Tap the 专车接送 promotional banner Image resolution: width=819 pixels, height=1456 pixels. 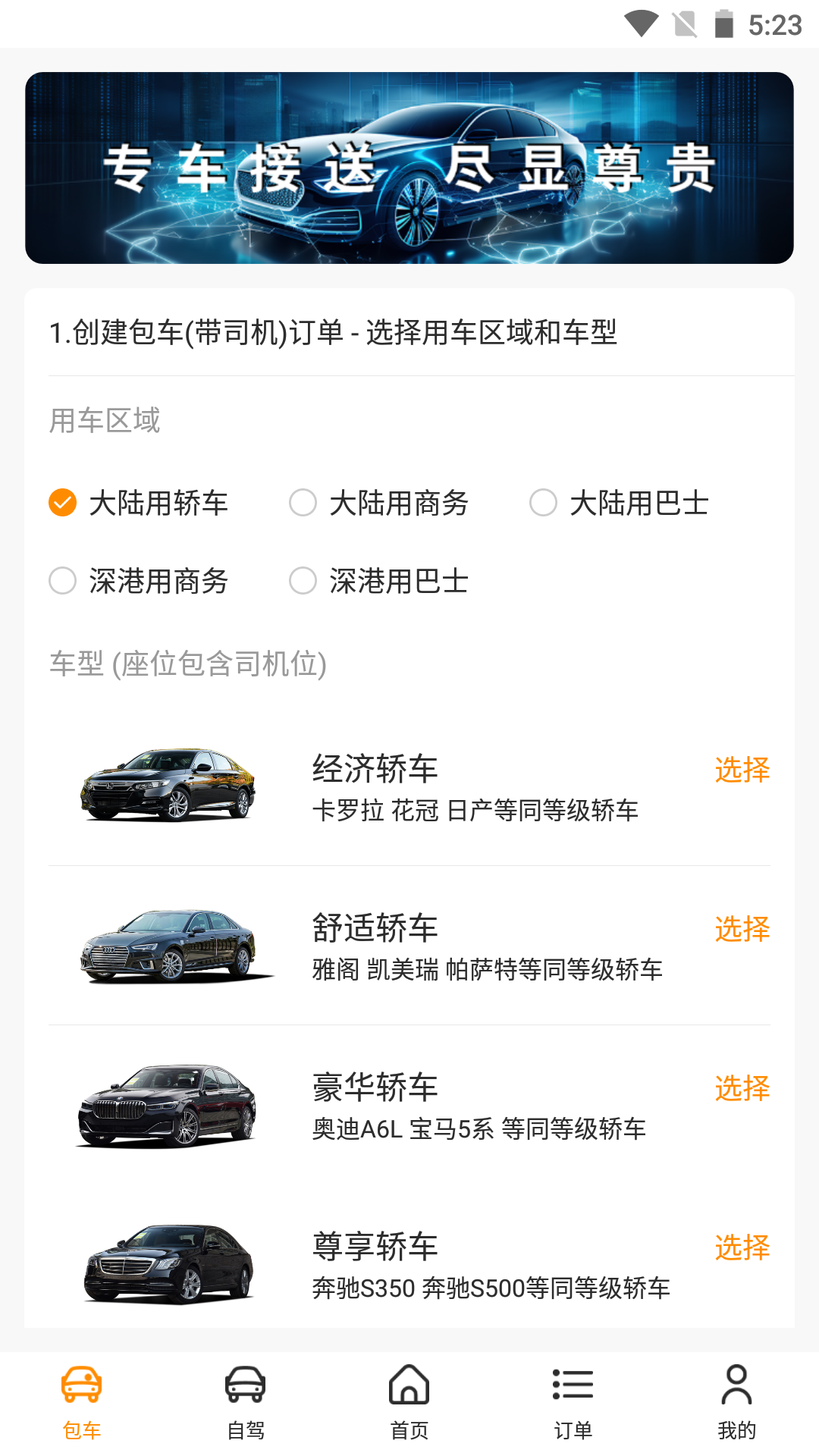(x=409, y=168)
